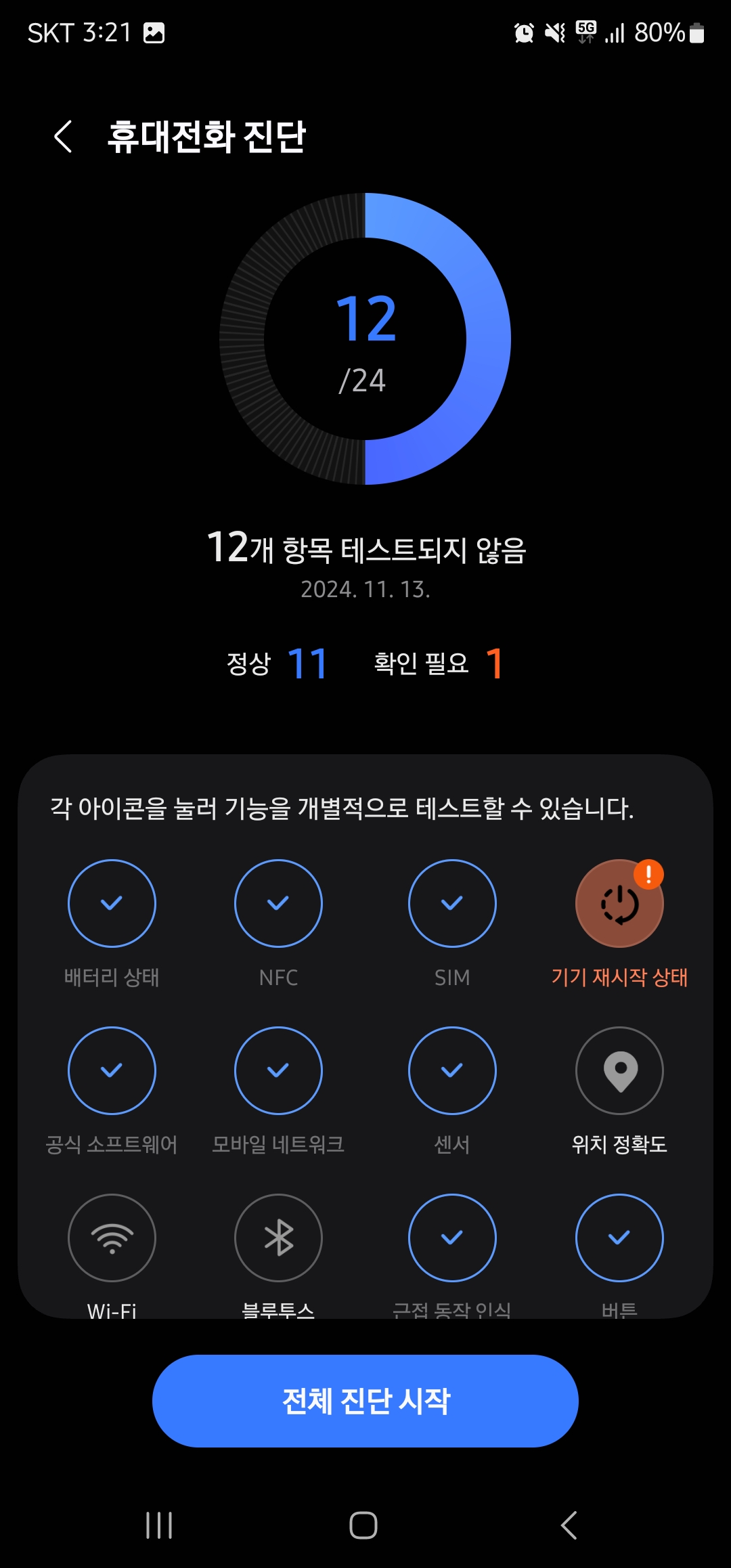Check the 기기 재시작 상태 warning item
731x1568 pixels.
(x=619, y=903)
